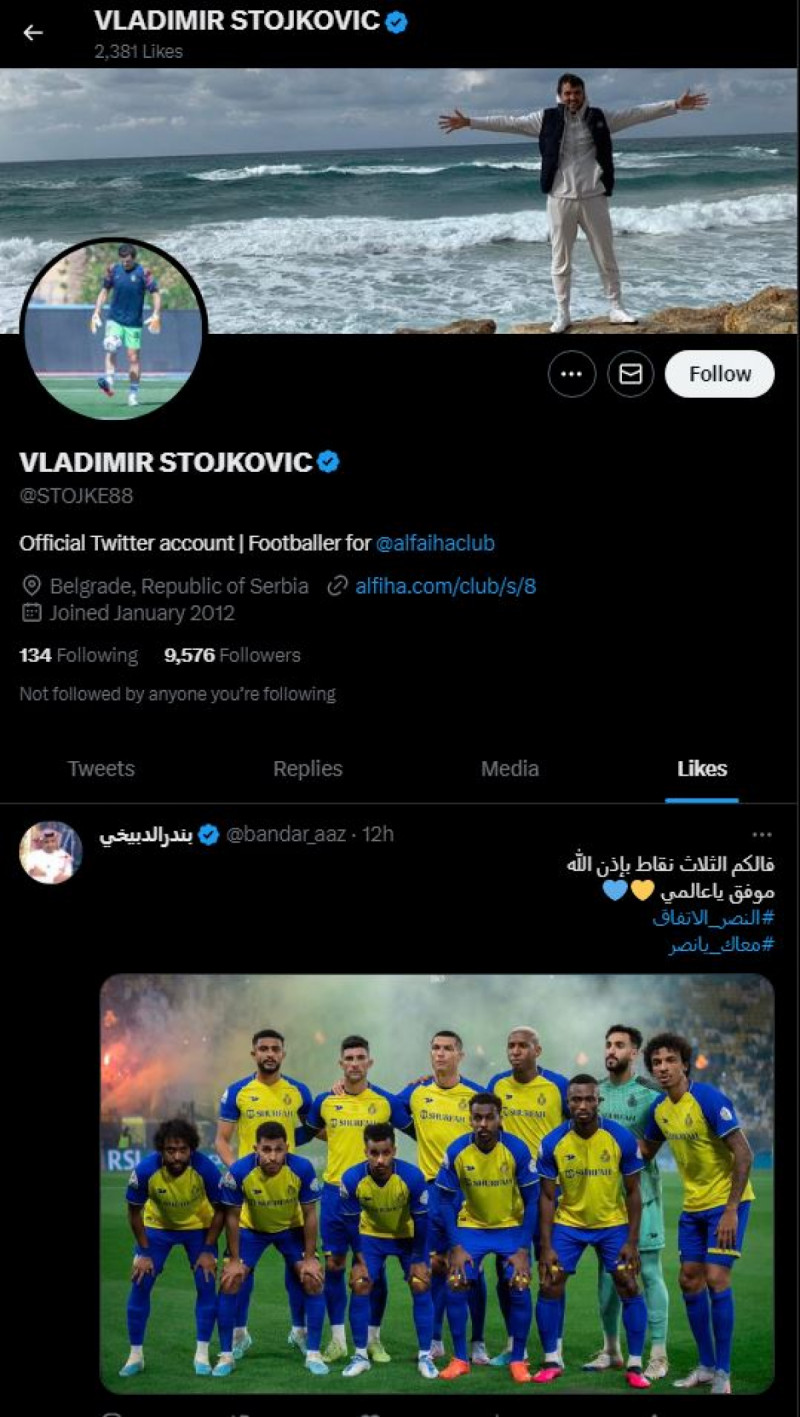Open the more options menu on the profile

572,373
